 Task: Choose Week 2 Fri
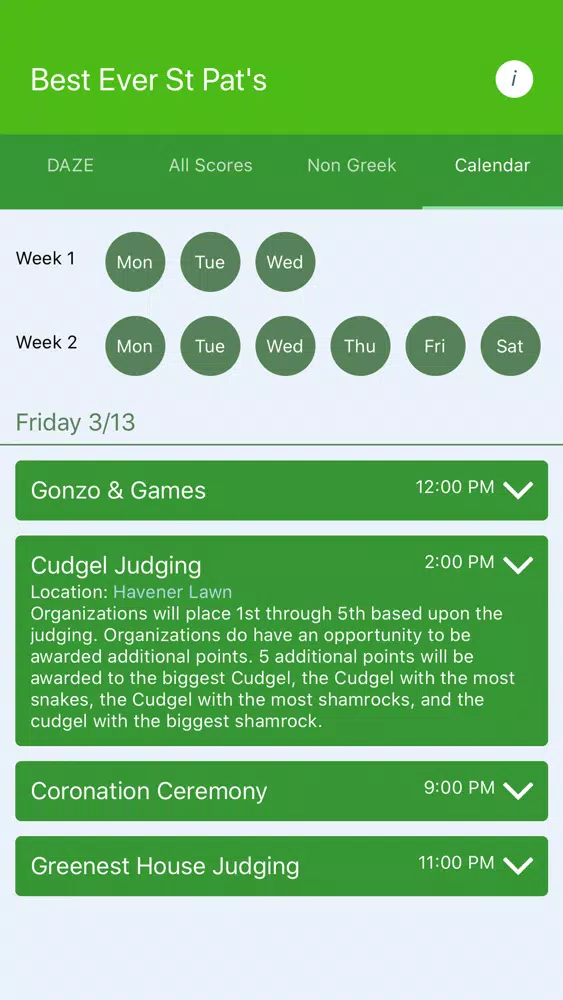435,346
